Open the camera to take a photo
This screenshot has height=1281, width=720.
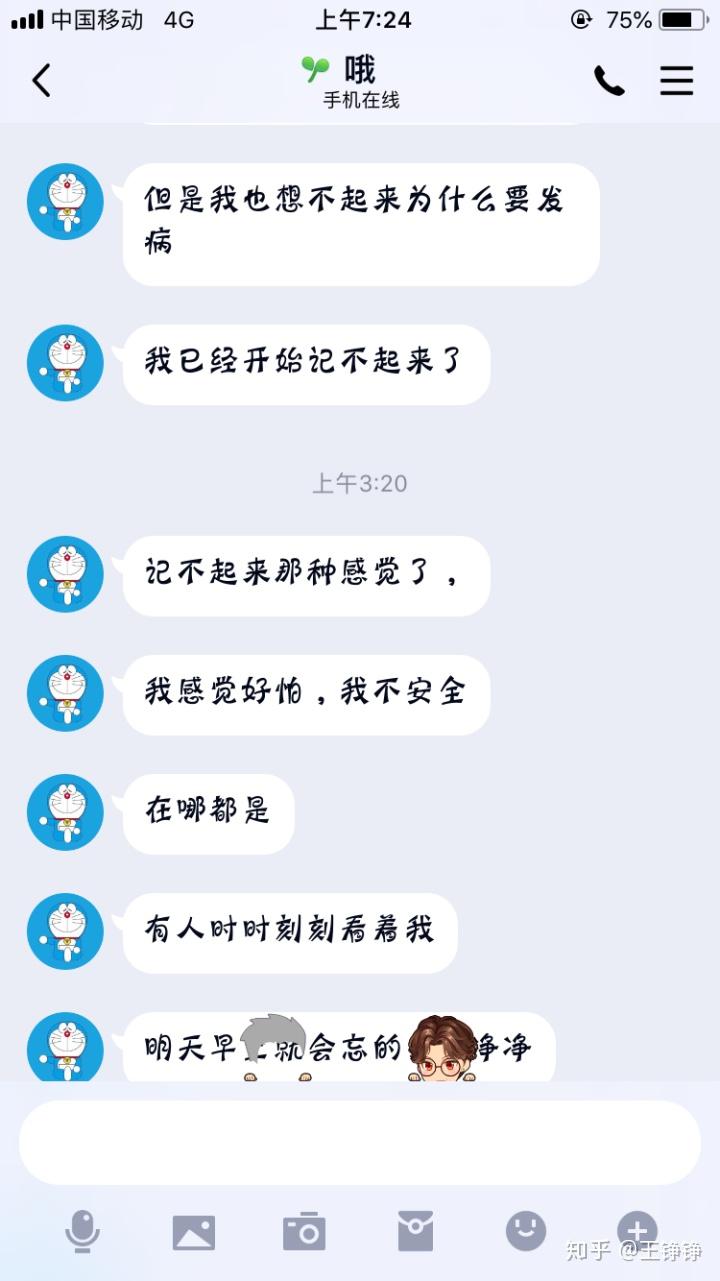tap(304, 1232)
